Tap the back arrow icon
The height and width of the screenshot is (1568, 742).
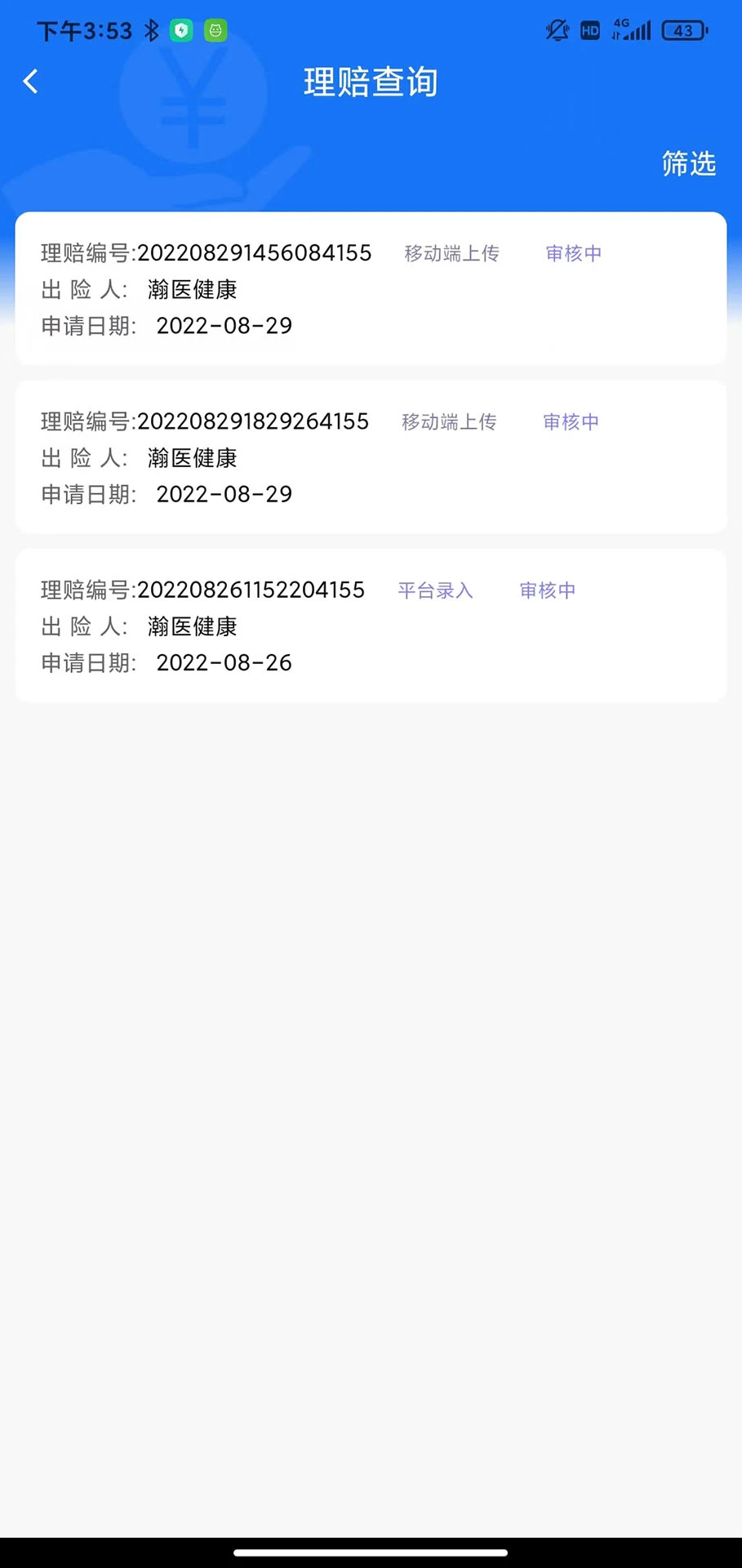[30, 81]
